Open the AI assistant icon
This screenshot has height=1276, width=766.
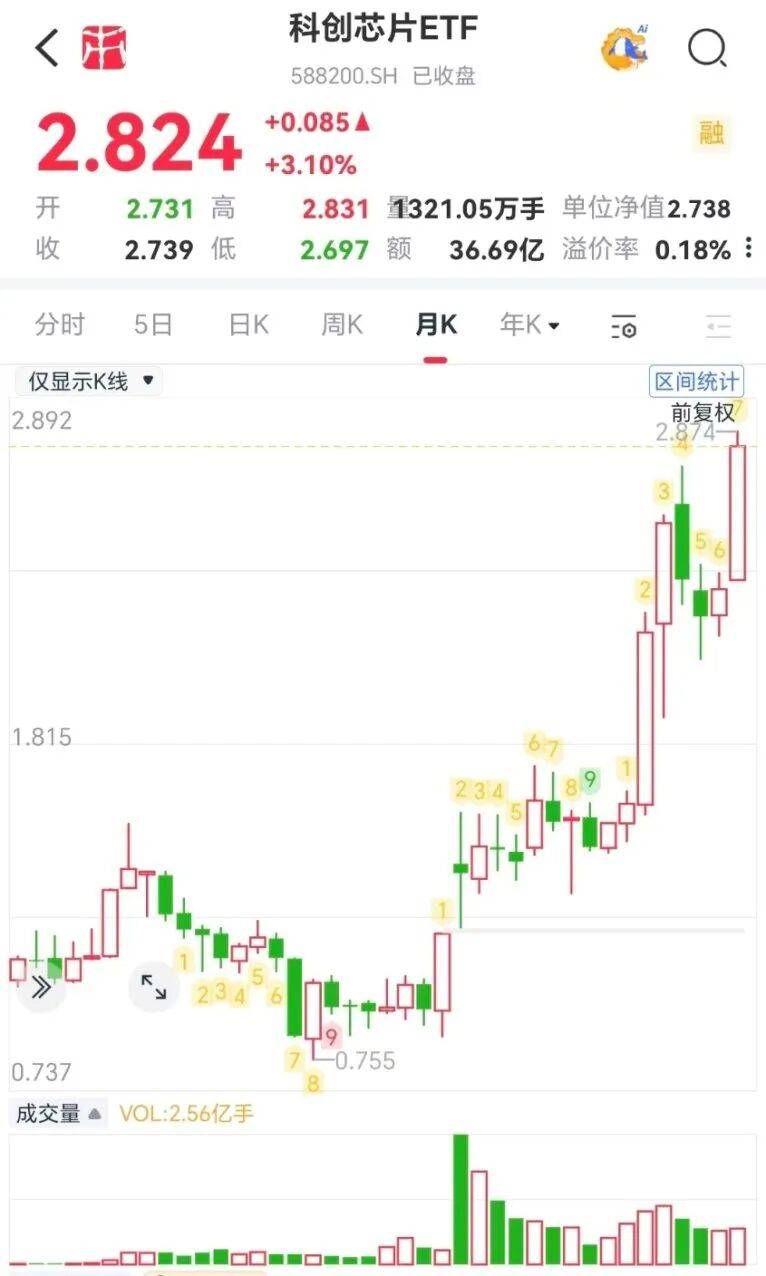(625, 47)
